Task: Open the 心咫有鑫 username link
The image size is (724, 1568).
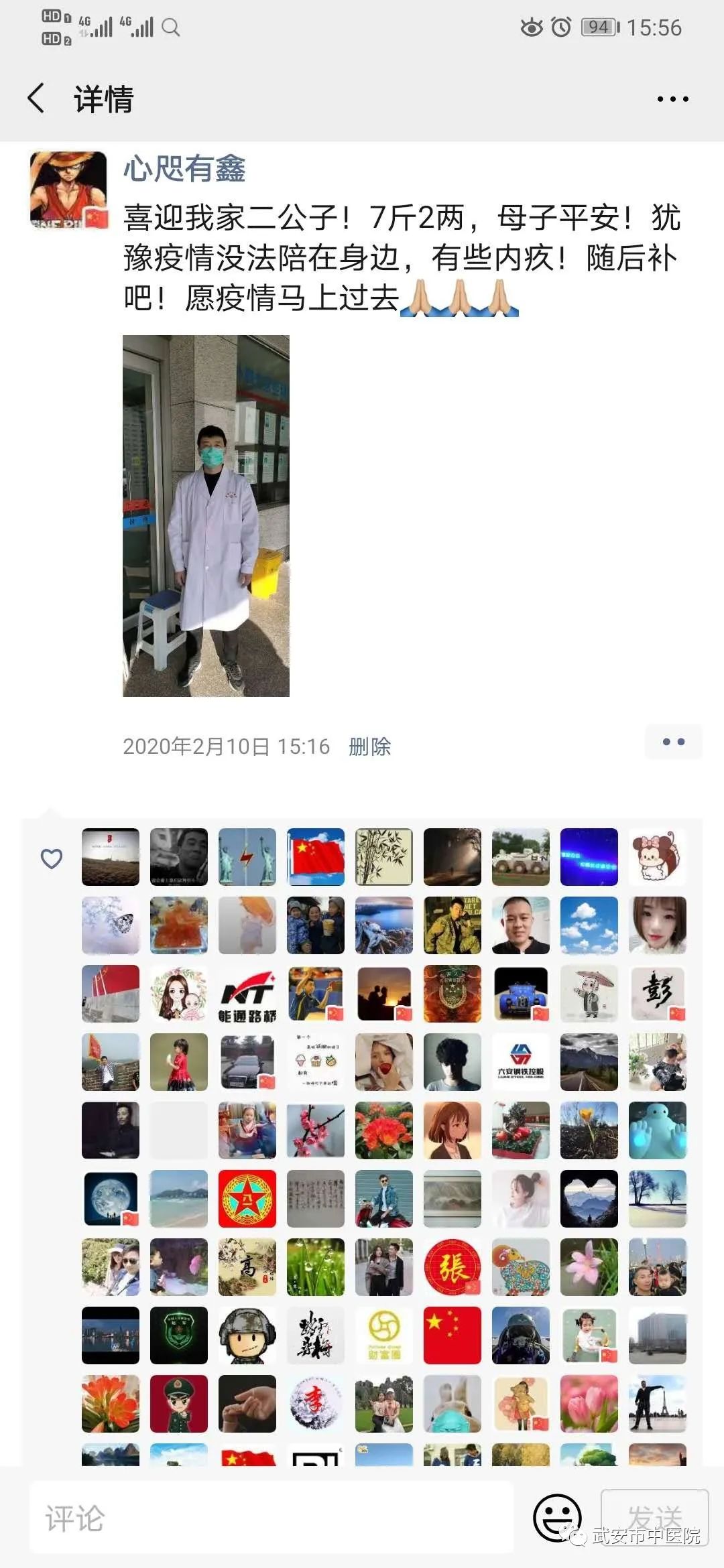Action: click(x=184, y=168)
